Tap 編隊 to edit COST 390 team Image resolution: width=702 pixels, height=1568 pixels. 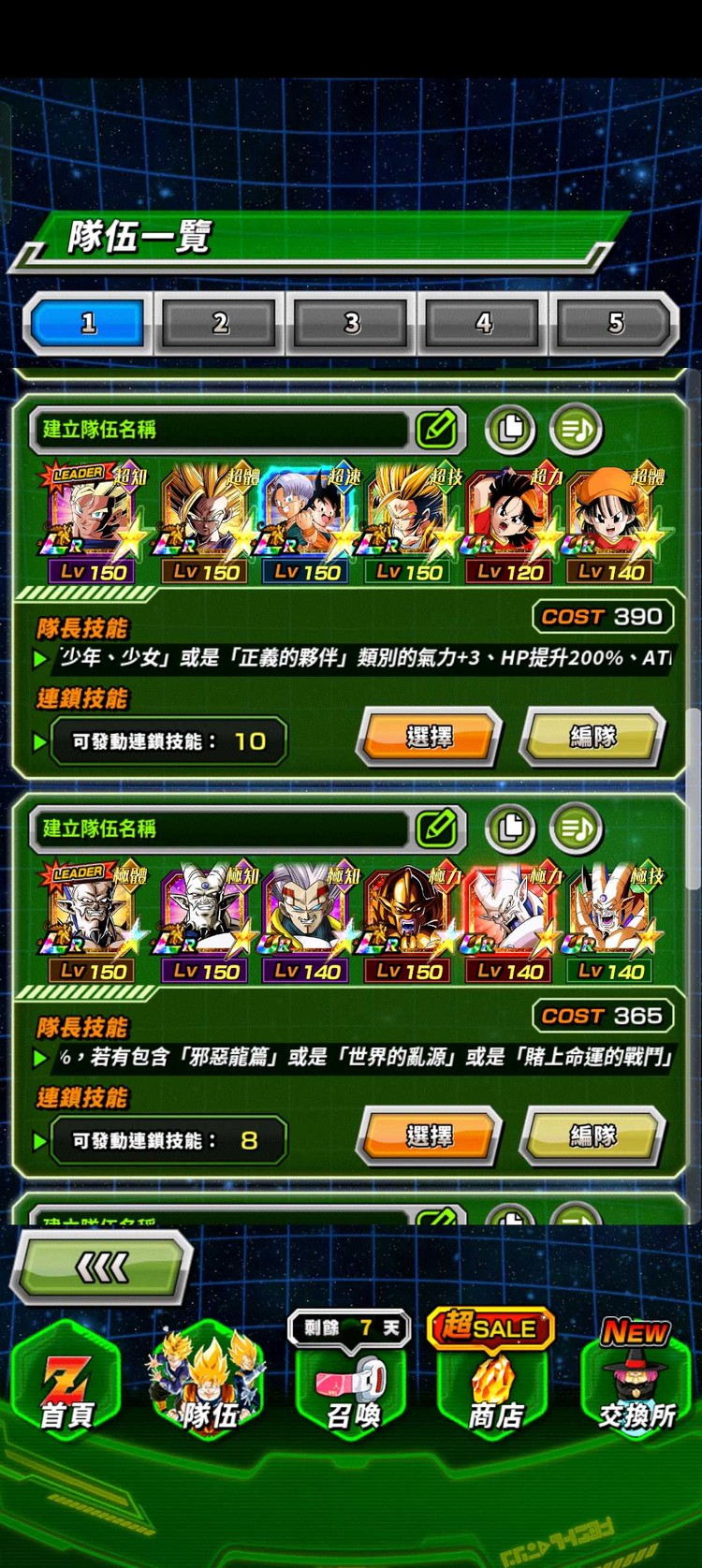(x=592, y=738)
